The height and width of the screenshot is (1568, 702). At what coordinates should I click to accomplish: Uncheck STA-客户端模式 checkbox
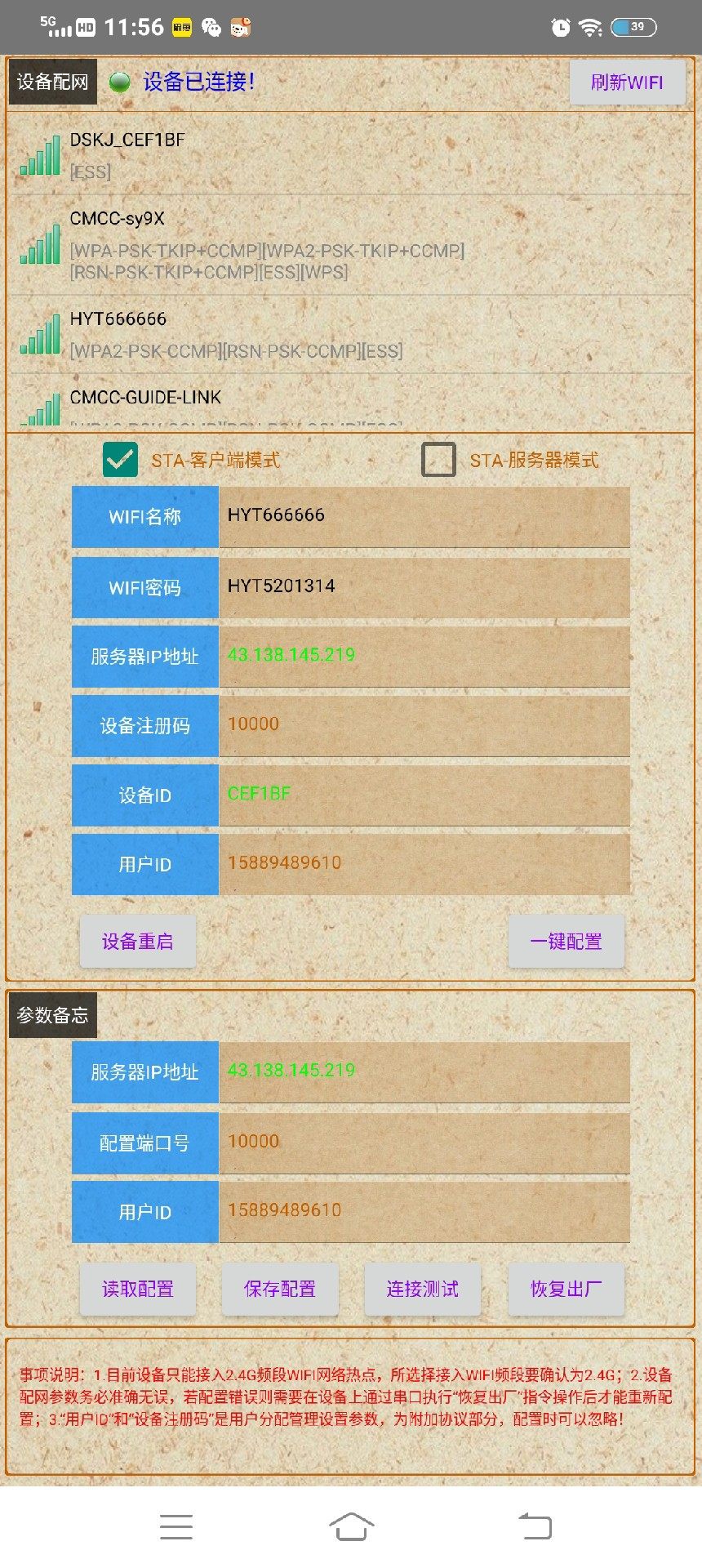point(121,460)
